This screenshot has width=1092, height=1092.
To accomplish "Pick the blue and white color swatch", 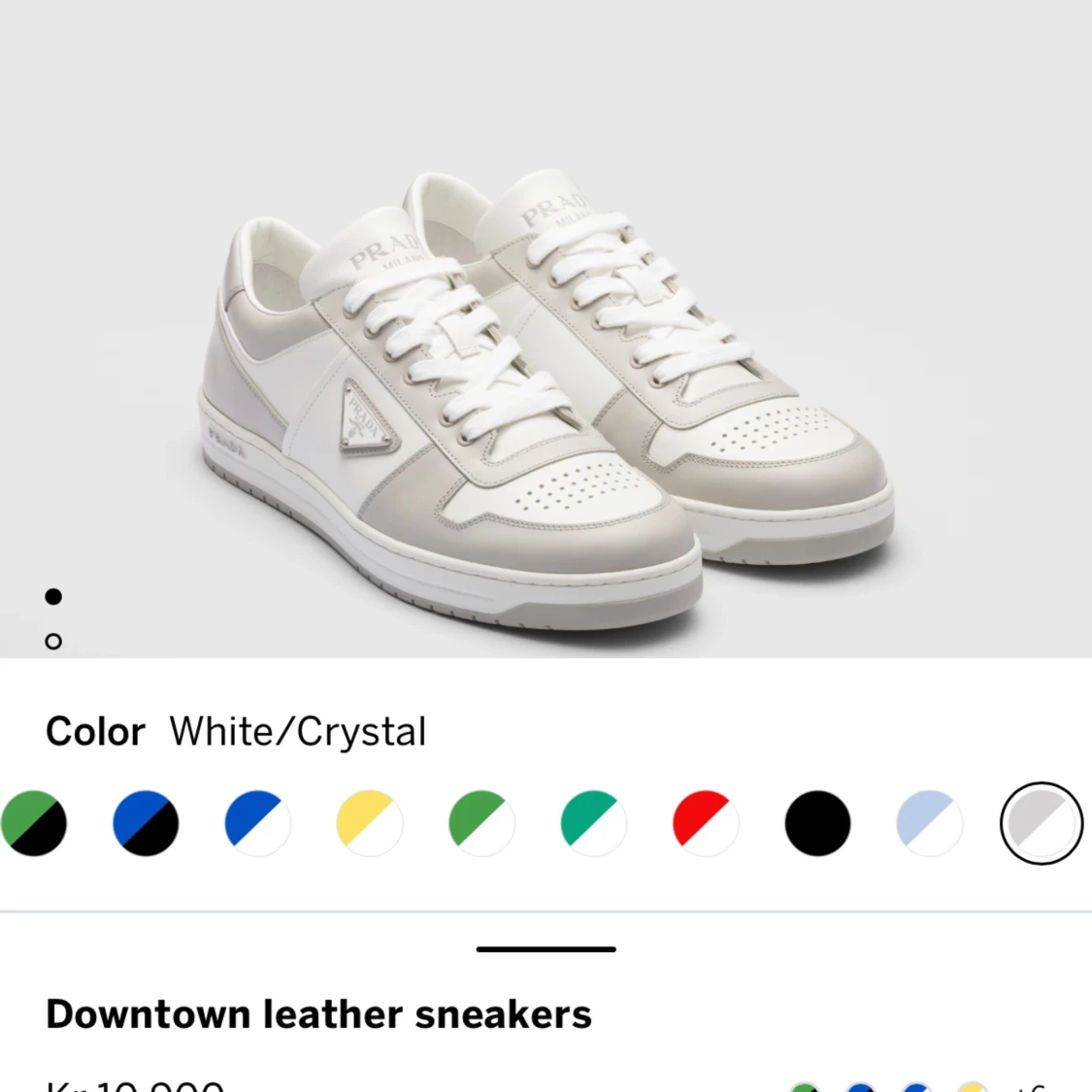I will coord(257,823).
